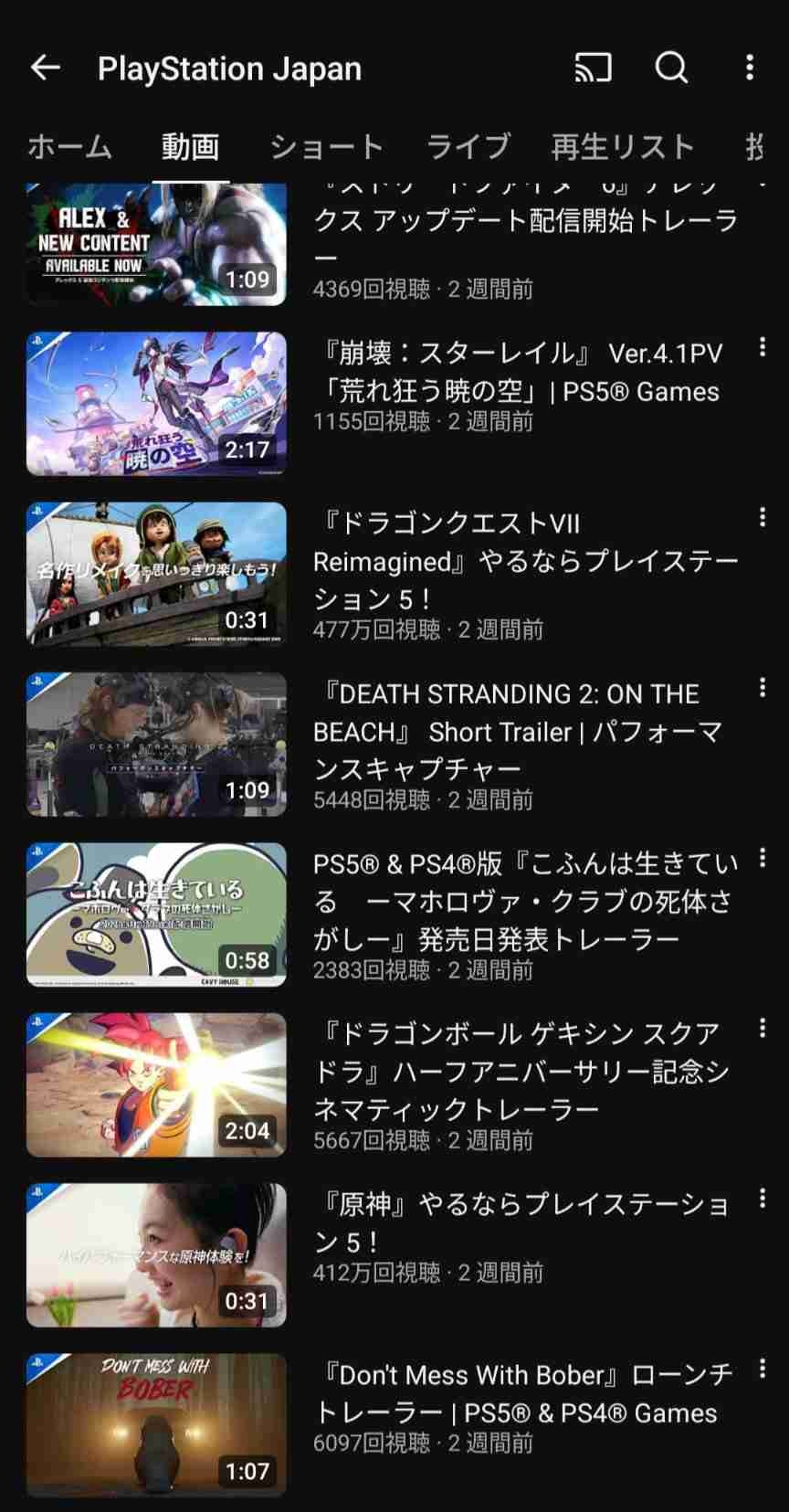
Task: Open options for DEATH STRANDING 2 video
Action: click(x=763, y=689)
